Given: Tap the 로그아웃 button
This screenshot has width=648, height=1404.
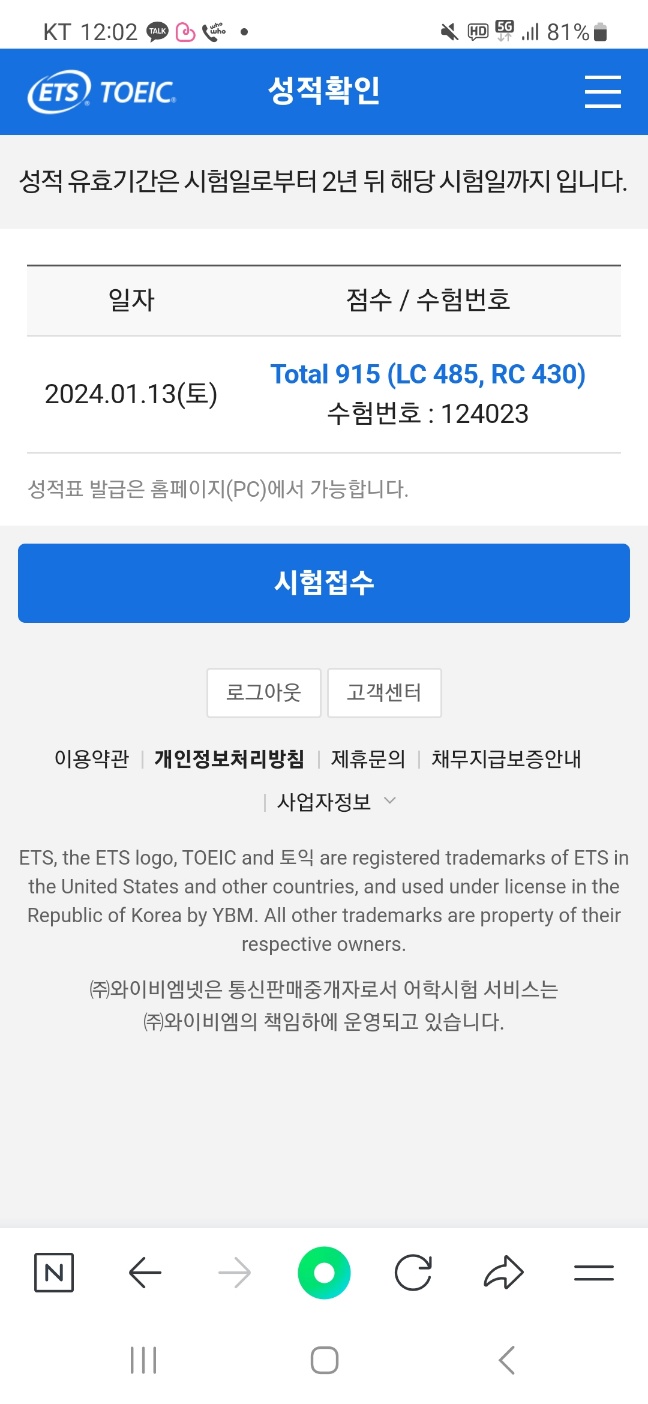Looking at the screenshot, I should pos(264,692).
